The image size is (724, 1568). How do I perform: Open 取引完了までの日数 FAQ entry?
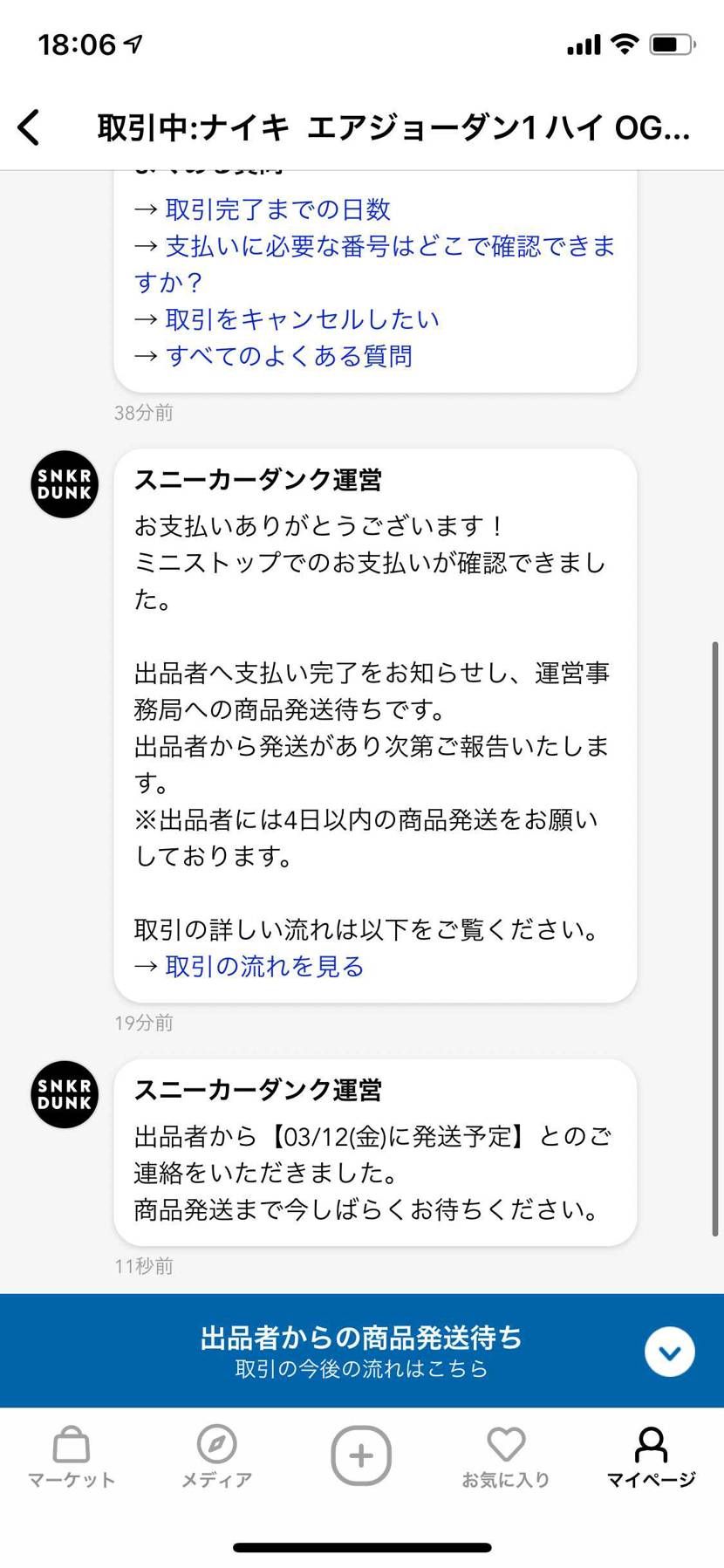click(277, 209)
